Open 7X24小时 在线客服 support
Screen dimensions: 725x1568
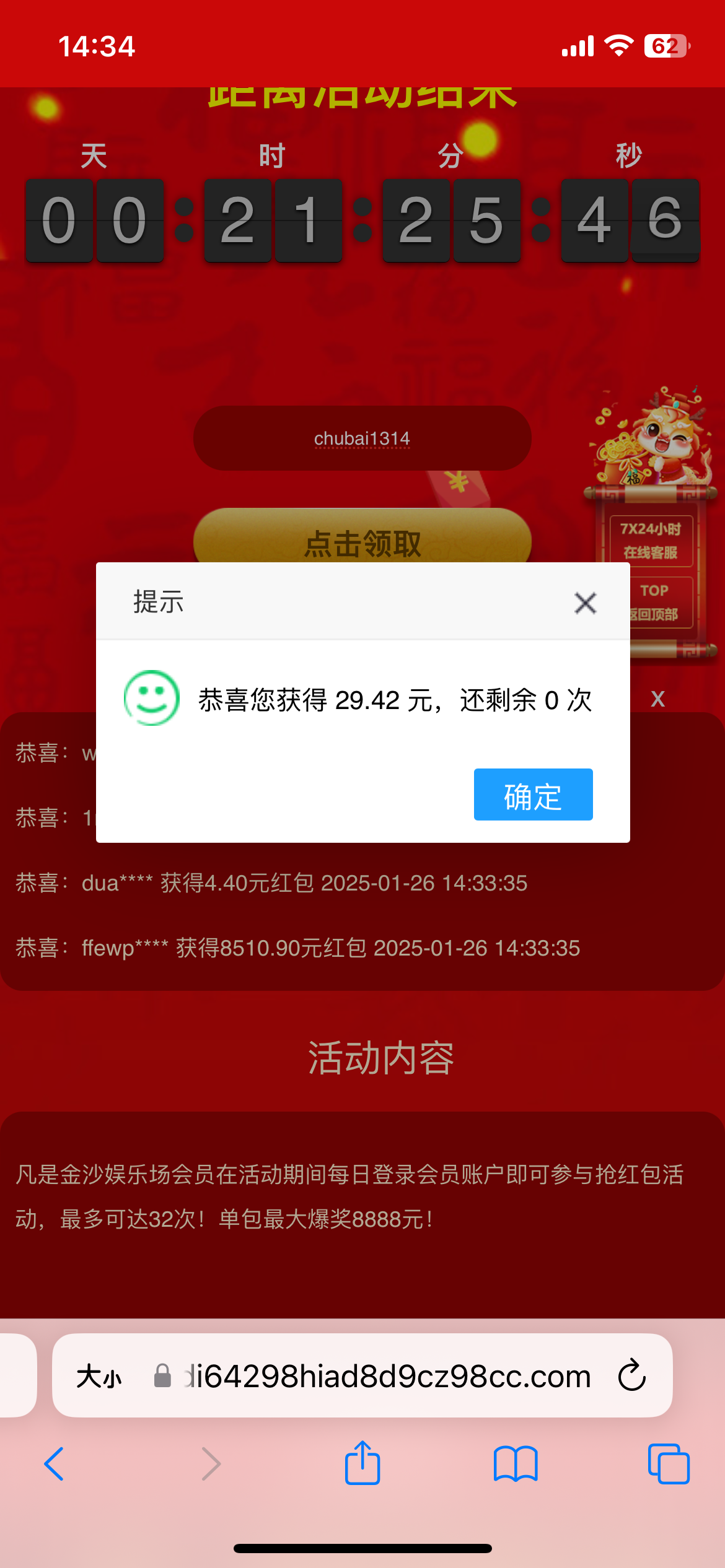(x=651, y=540)
